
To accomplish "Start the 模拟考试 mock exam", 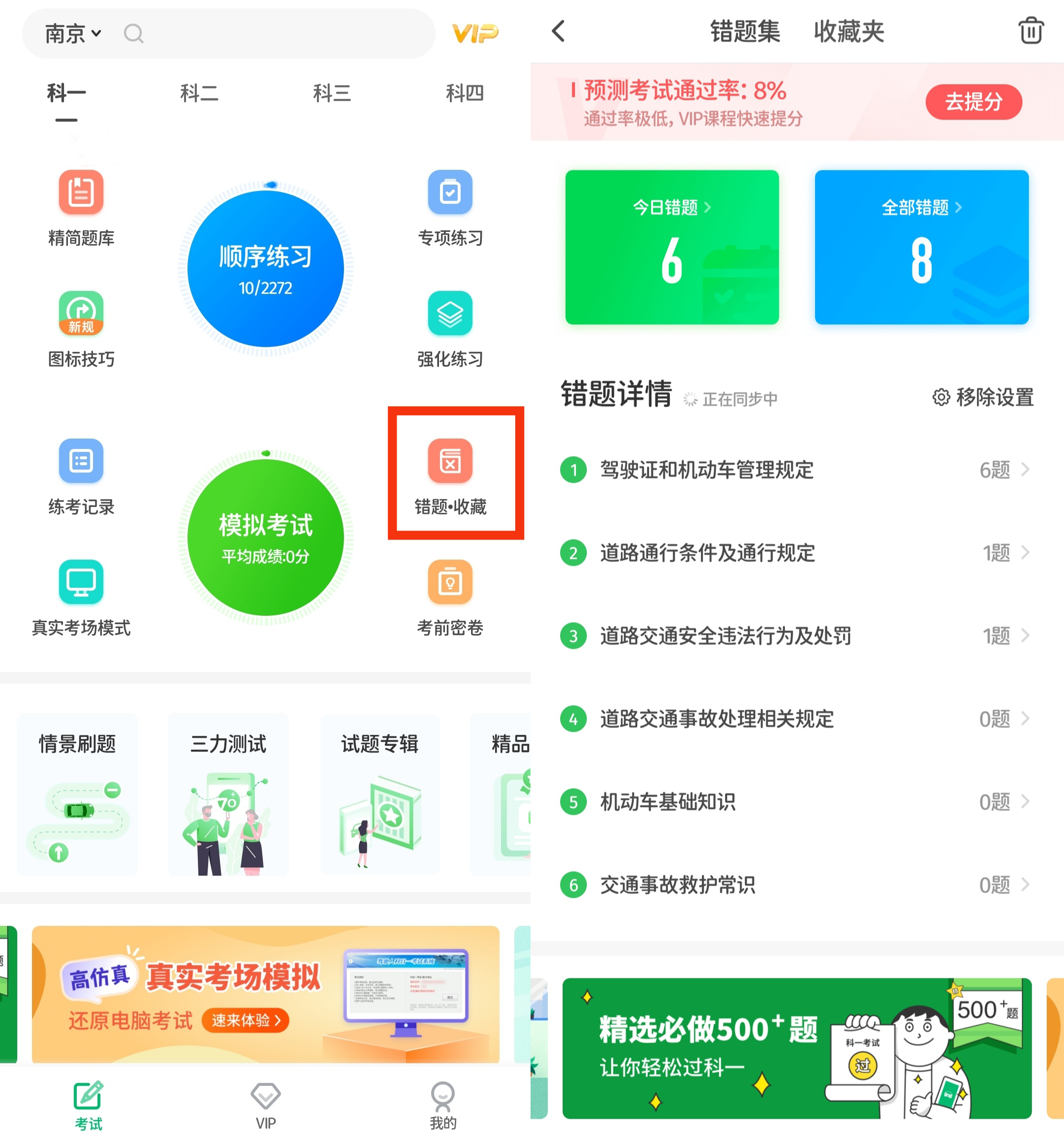I will tap(265, 537).
